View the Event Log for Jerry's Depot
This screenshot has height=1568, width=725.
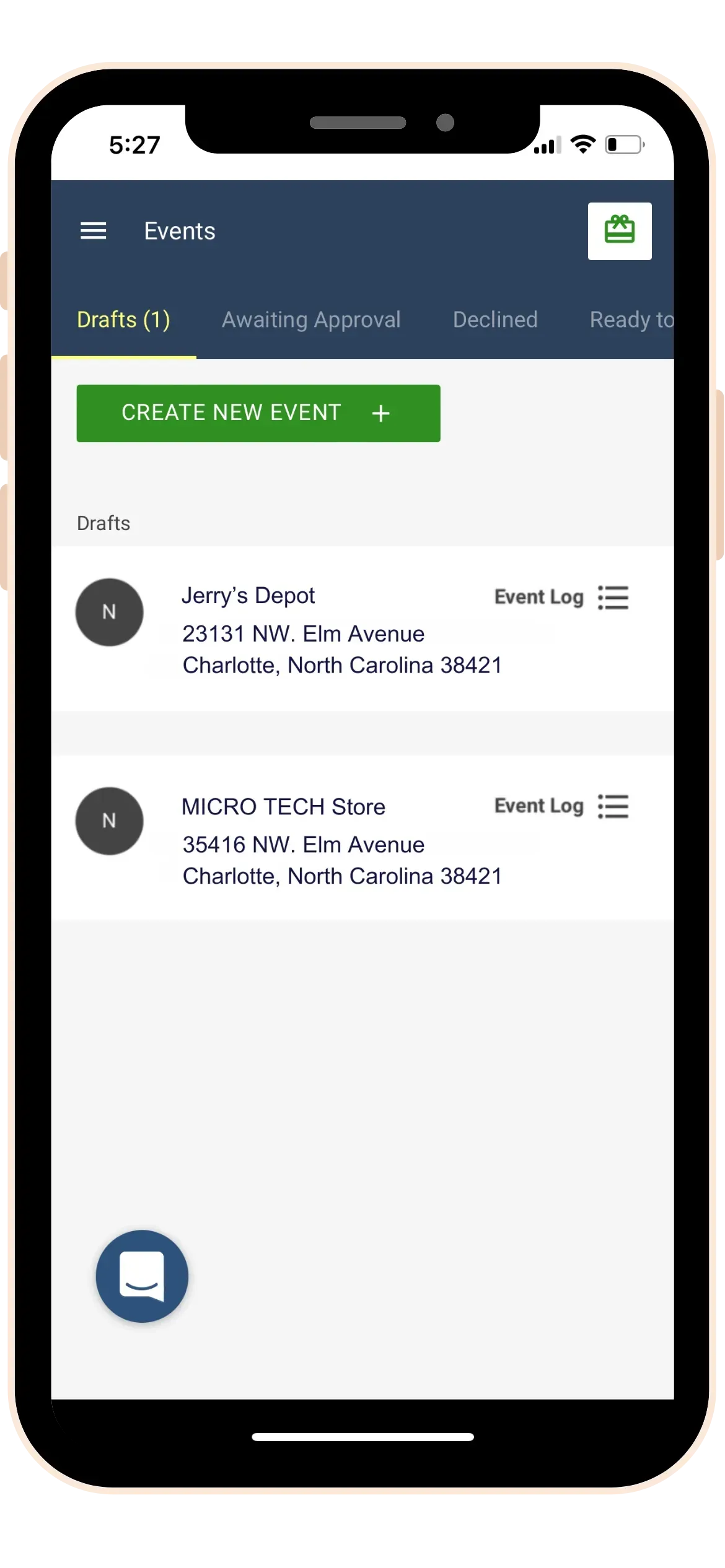point(561,598)
